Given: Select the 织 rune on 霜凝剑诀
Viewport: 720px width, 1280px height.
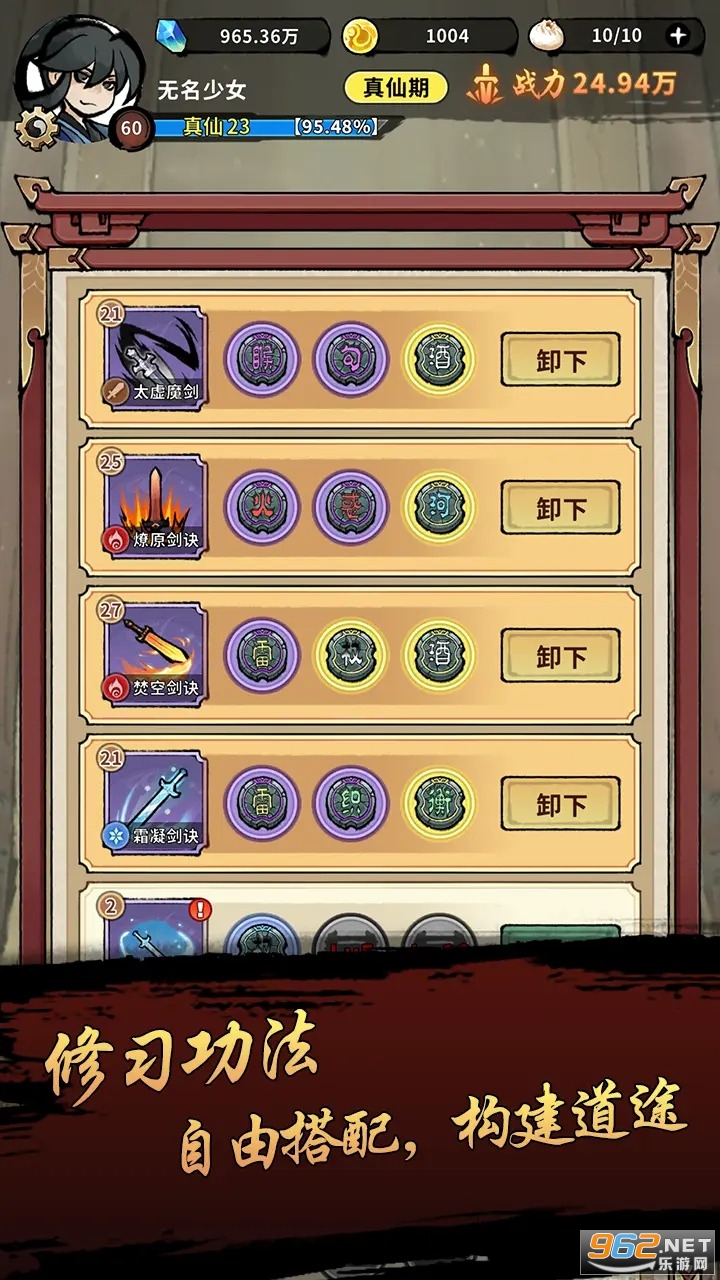Looking at the screenshot, I should 350,803.
